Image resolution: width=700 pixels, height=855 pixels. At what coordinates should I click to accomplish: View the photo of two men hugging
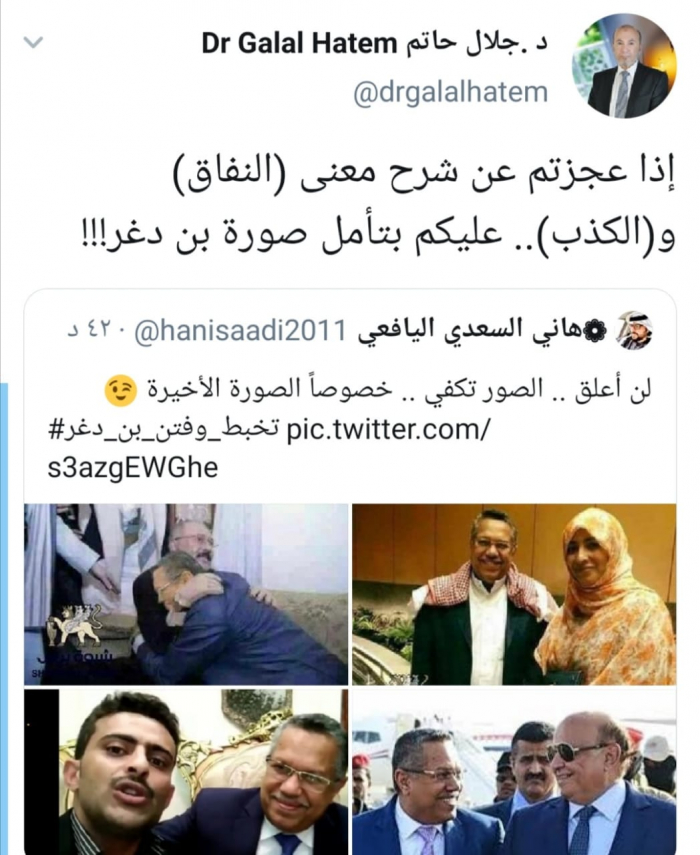[x=187, y=594]
